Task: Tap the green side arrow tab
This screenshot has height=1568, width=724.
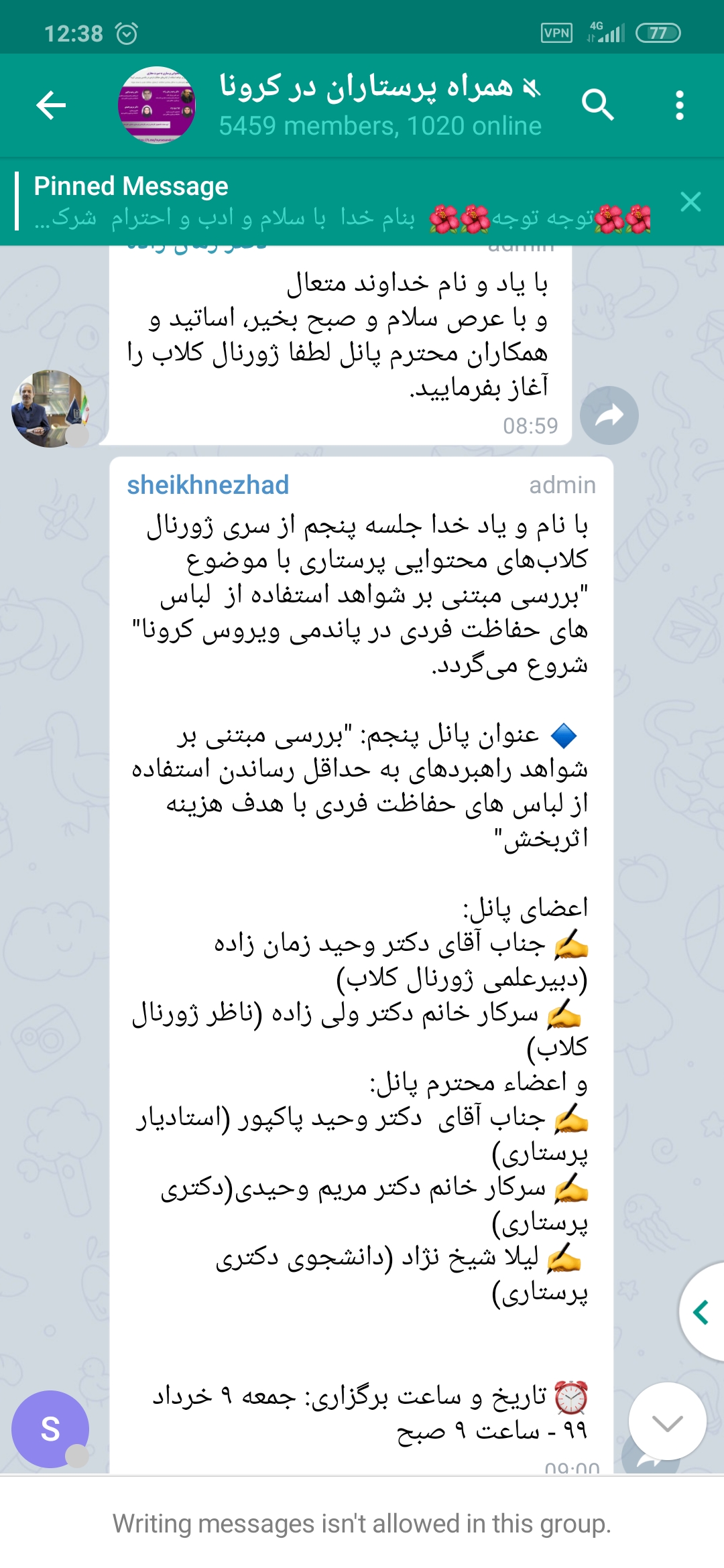Action: tap(702, 1312)
